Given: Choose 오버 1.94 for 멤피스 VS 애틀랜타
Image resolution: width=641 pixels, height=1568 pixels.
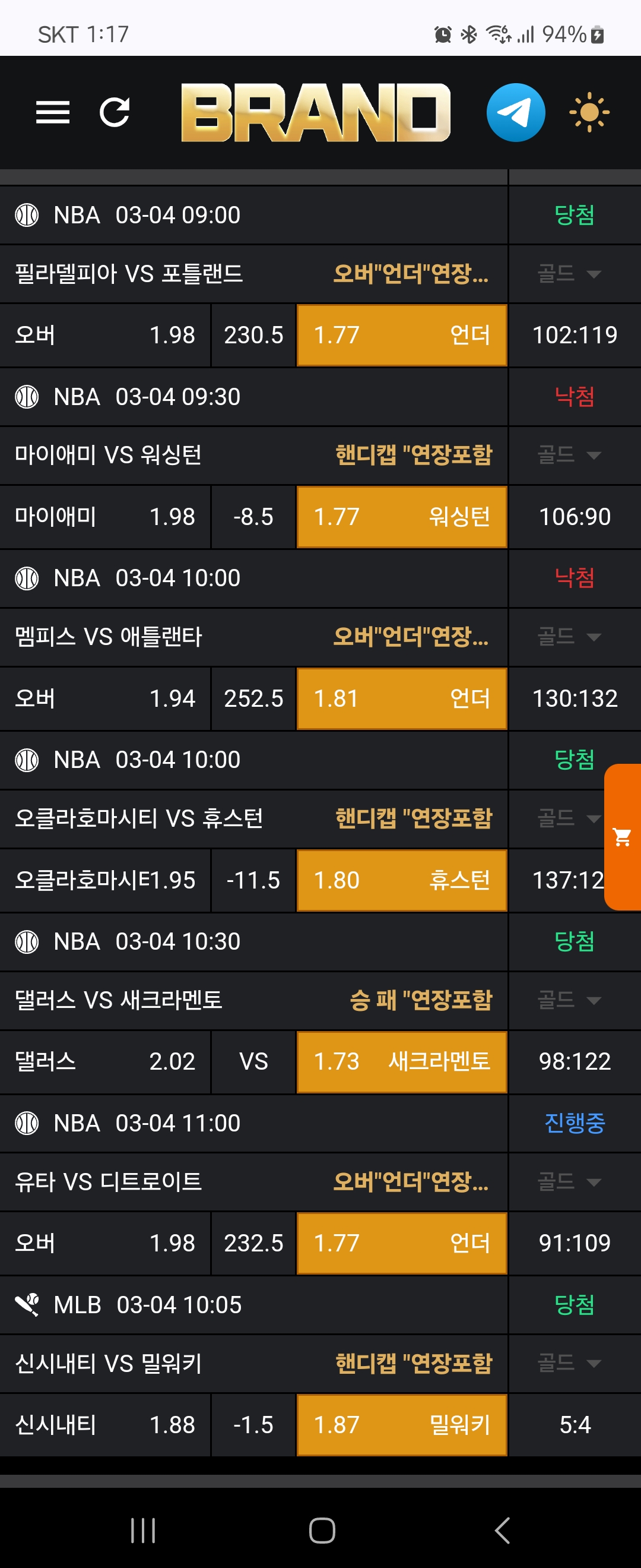Looking at the screenshot, I should pos(105,698).
